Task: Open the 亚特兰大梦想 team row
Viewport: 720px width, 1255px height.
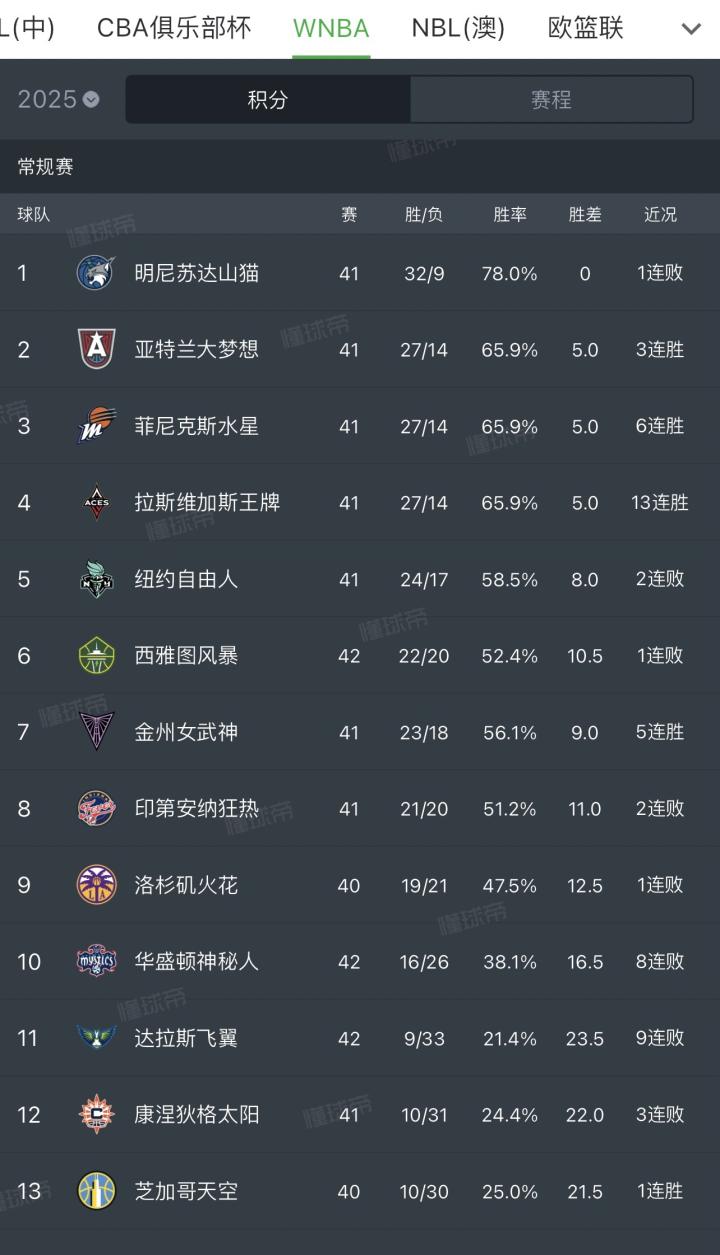Action: 360,349
